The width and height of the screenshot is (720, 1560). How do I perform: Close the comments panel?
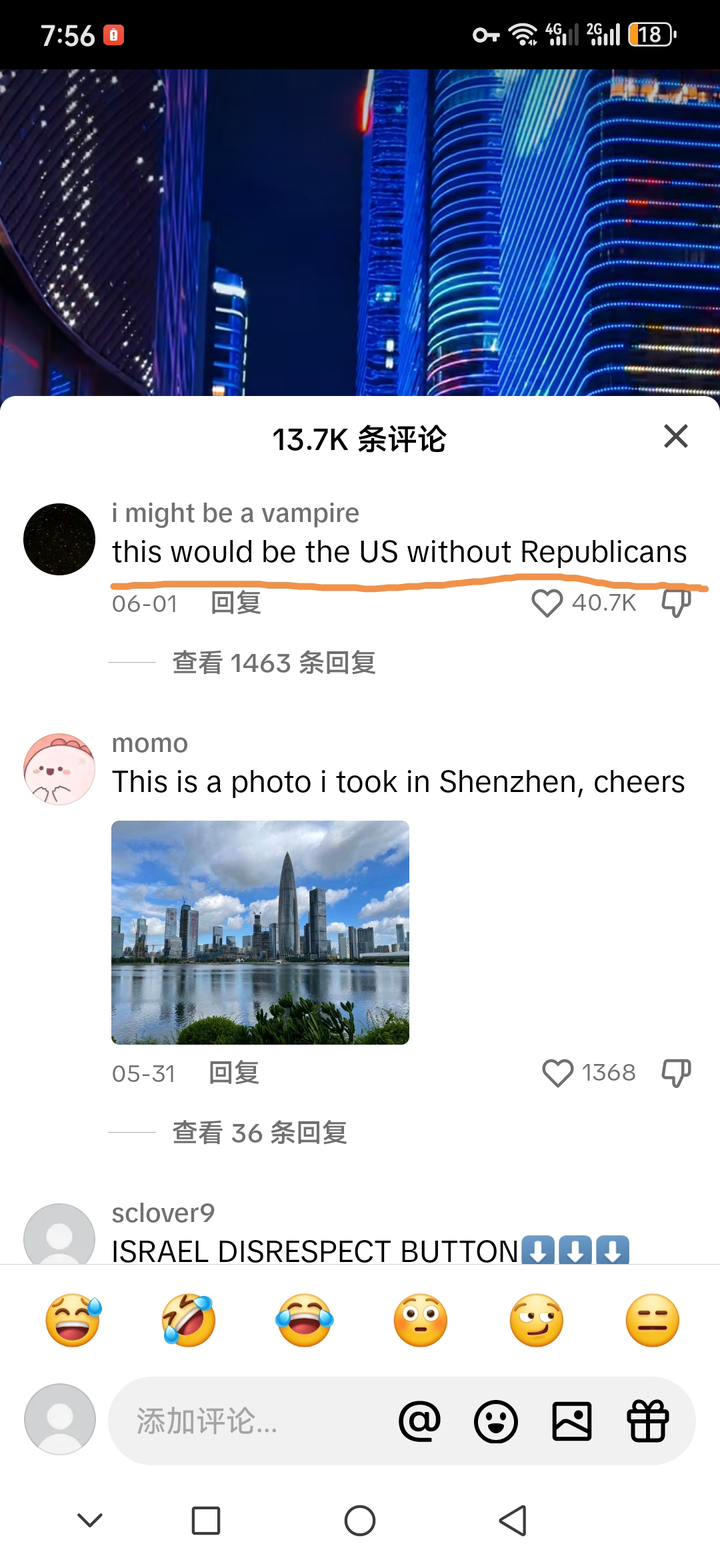676,437
